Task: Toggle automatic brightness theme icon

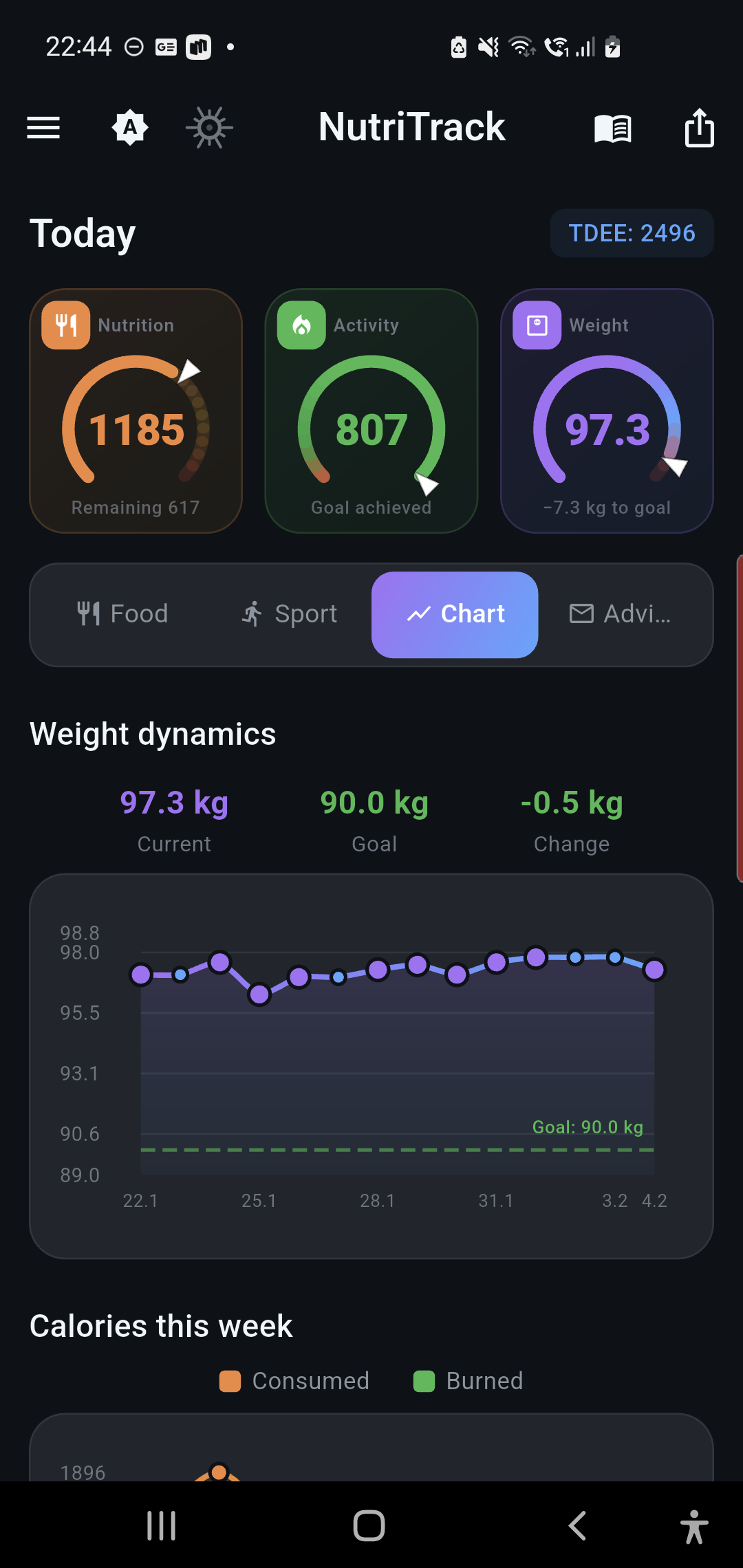Action: (130, 128)
